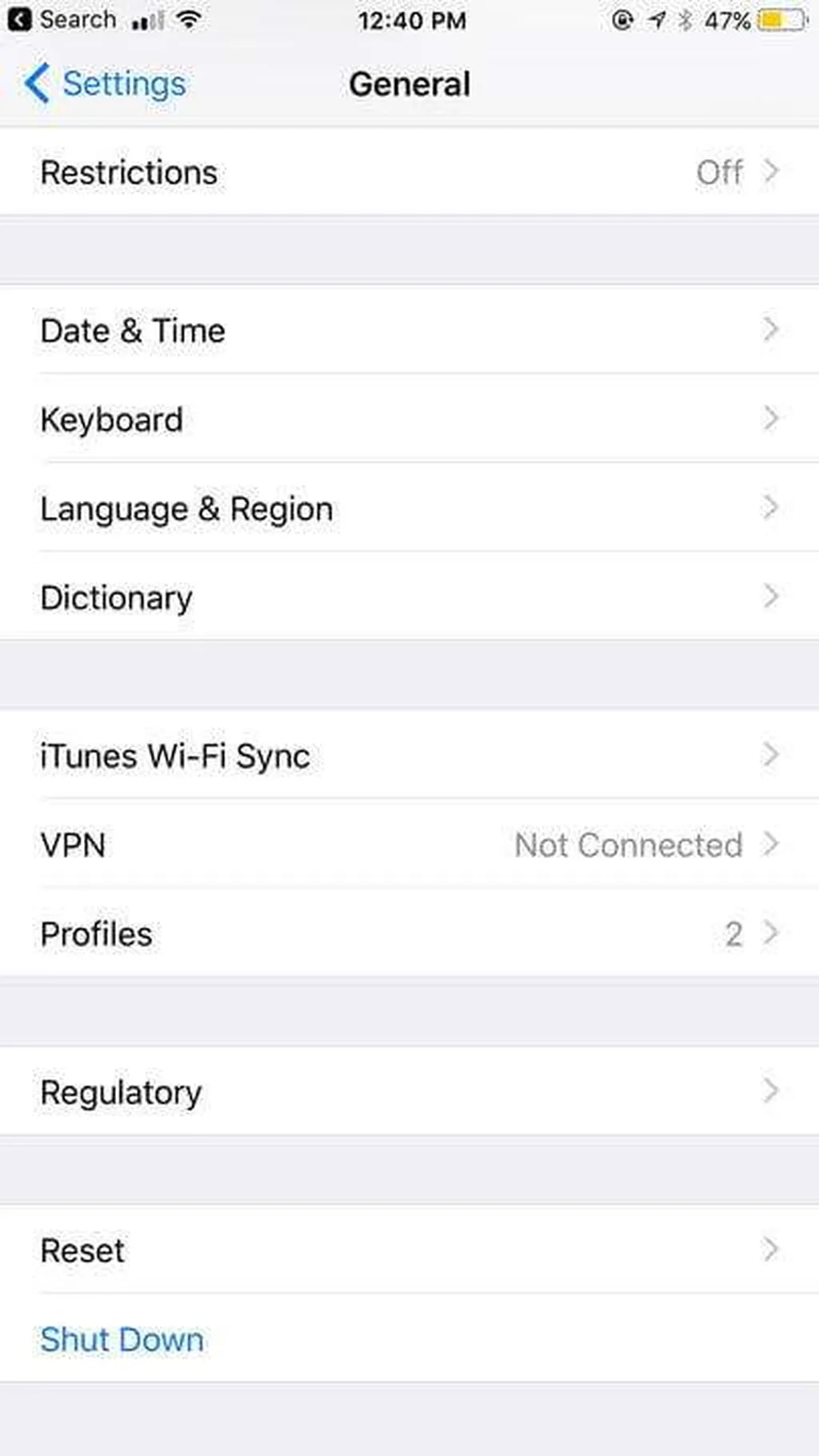Open the Dictionary row

point(409,598)
